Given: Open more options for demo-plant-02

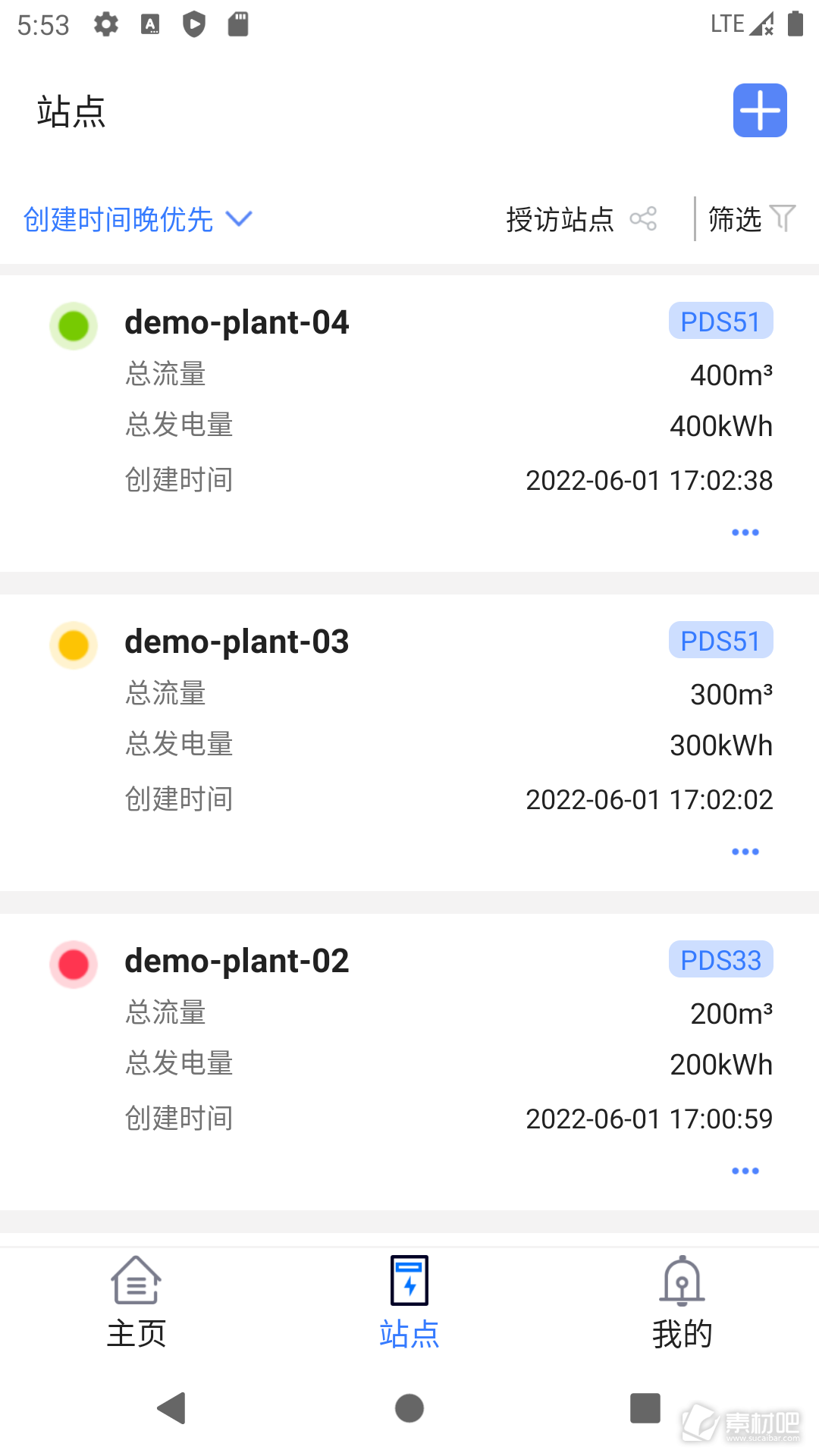Looking at the screenshot, I should coord(745,1171).
